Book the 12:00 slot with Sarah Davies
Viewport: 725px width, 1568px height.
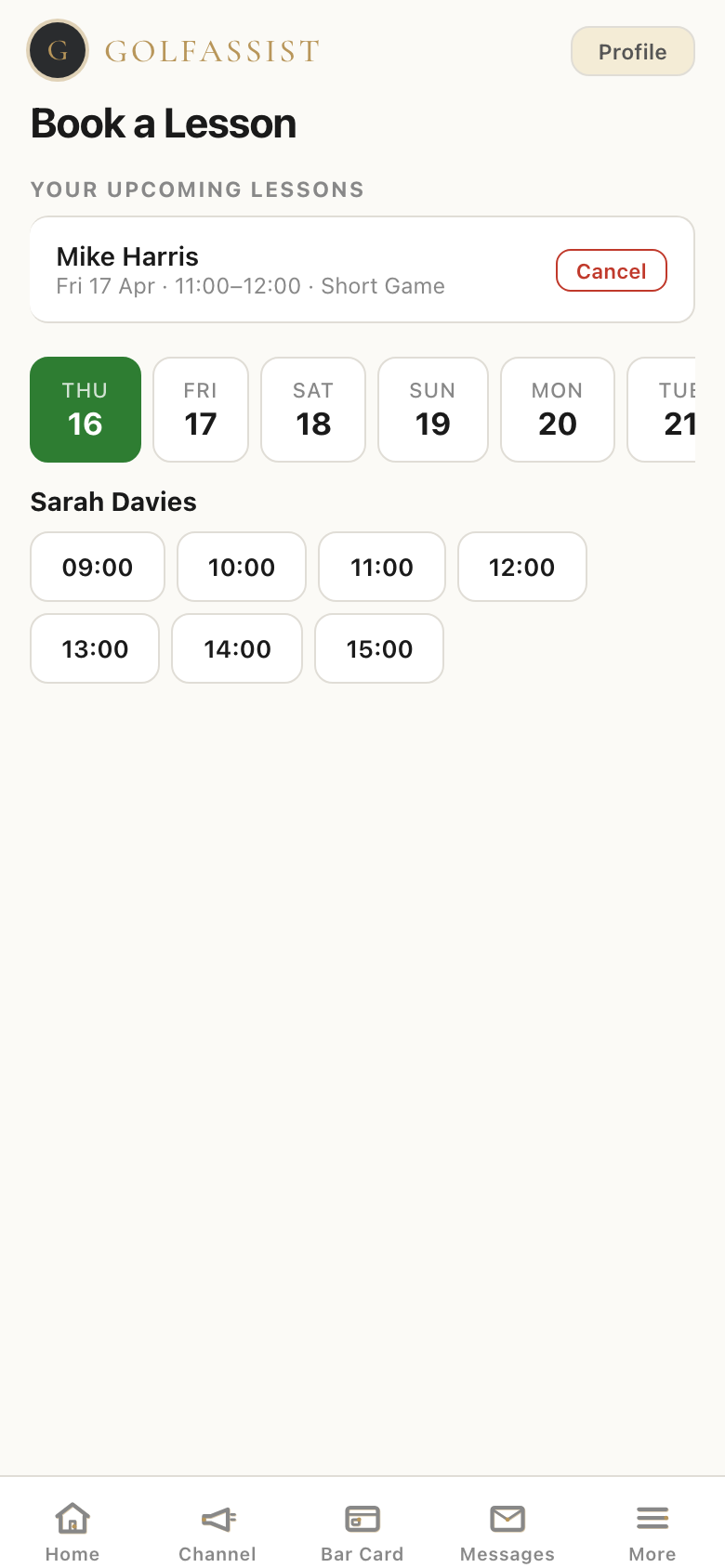(x=521, y=567)
